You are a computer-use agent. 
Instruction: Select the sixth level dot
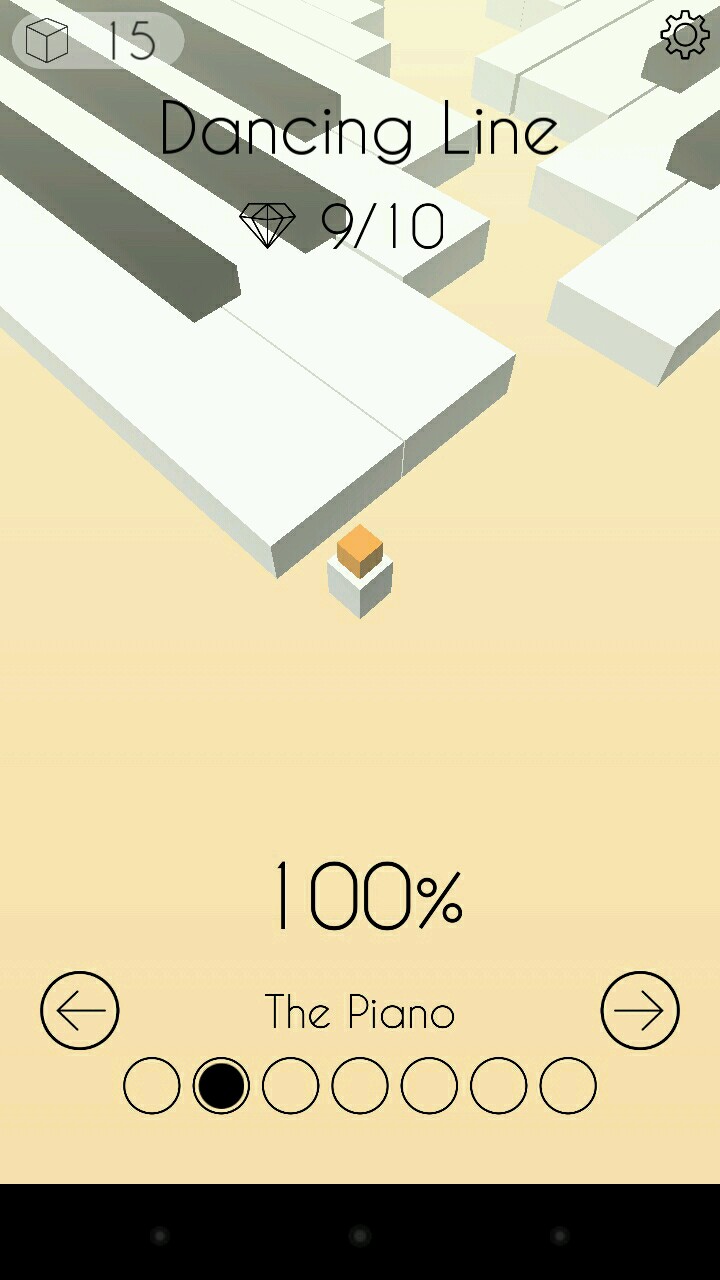[498, 1086]
